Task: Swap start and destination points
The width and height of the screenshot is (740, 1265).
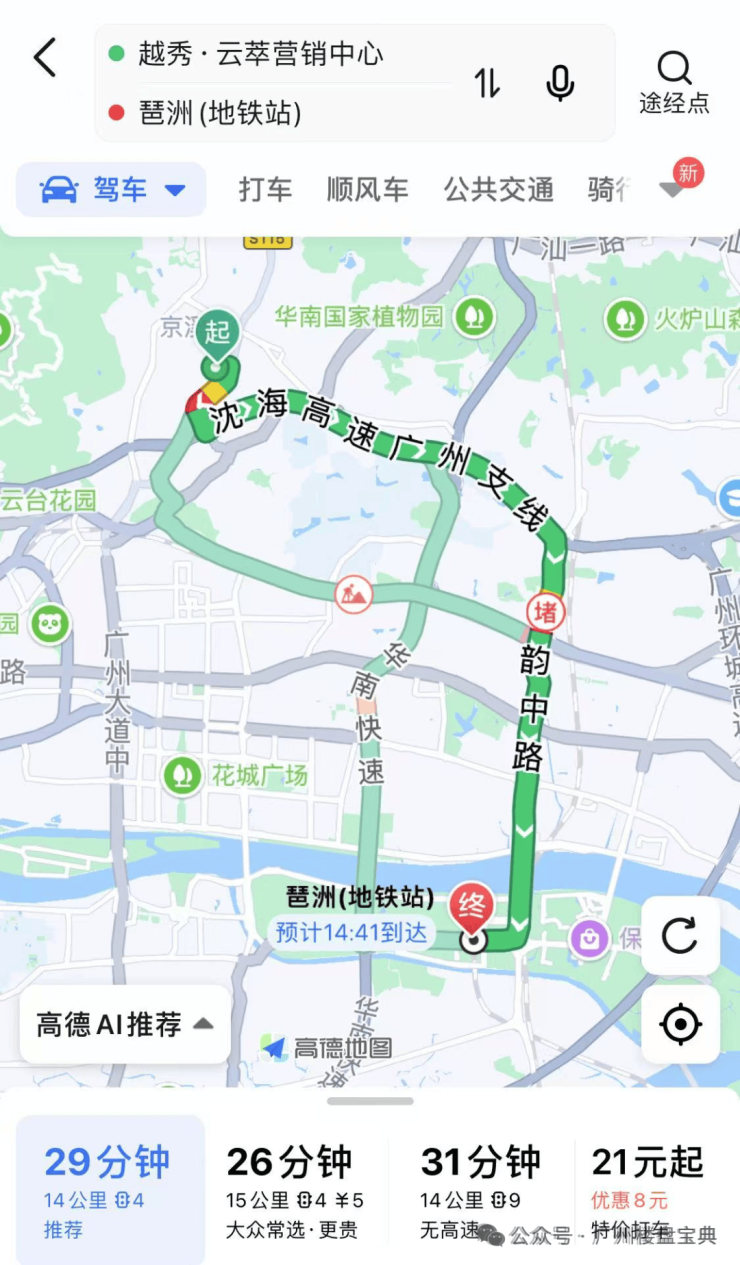Action: [x=487, y=84]
